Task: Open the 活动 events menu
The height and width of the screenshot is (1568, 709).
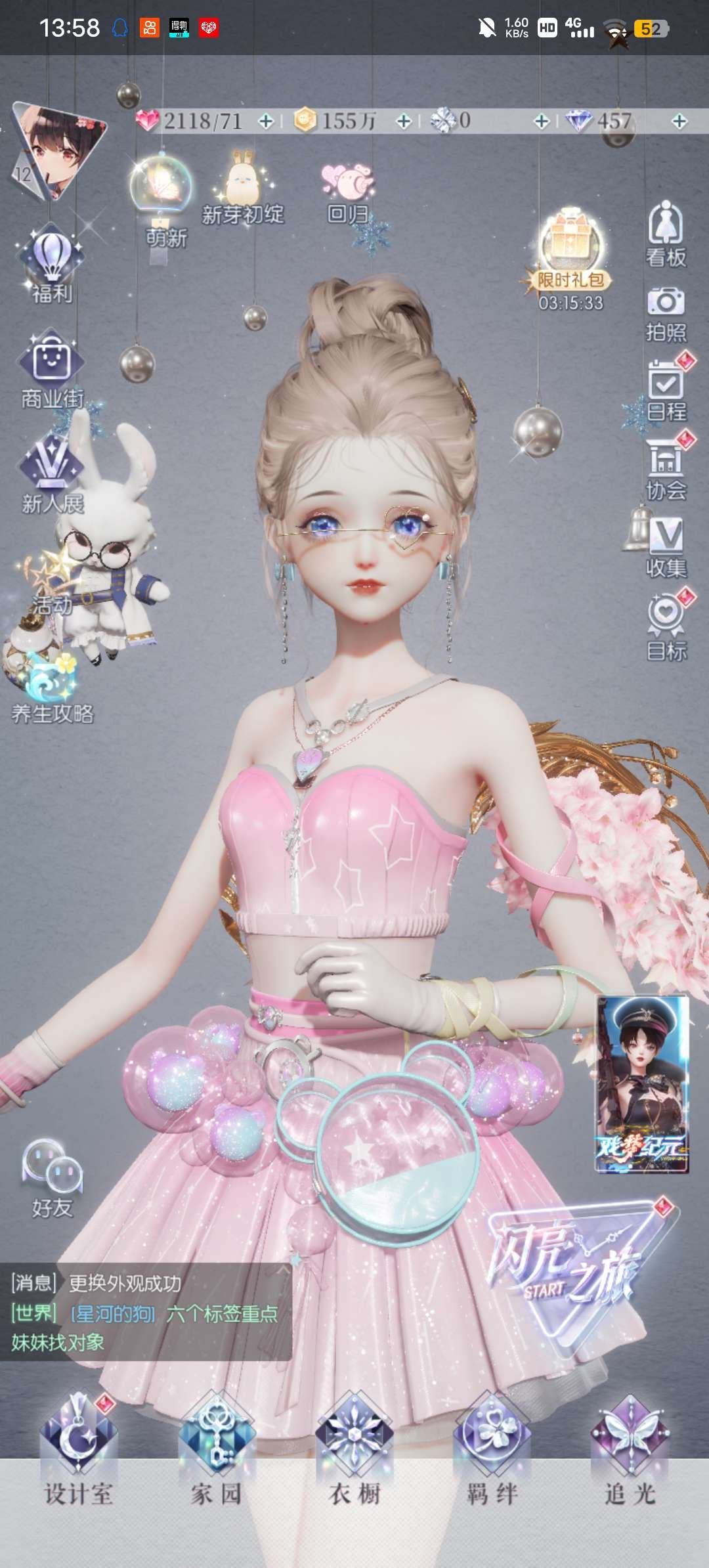Action: click(x=50, y=591)
